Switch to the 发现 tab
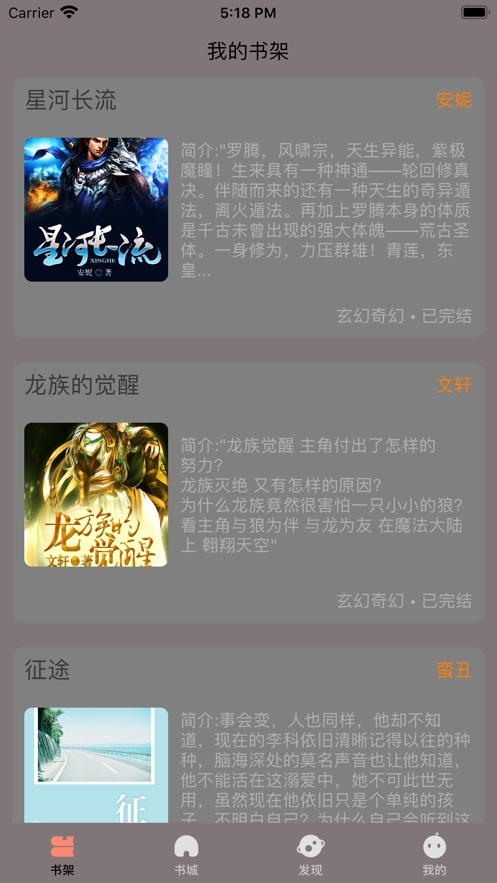The width and height of the screenshot is (497, 883). pos(310,855)
